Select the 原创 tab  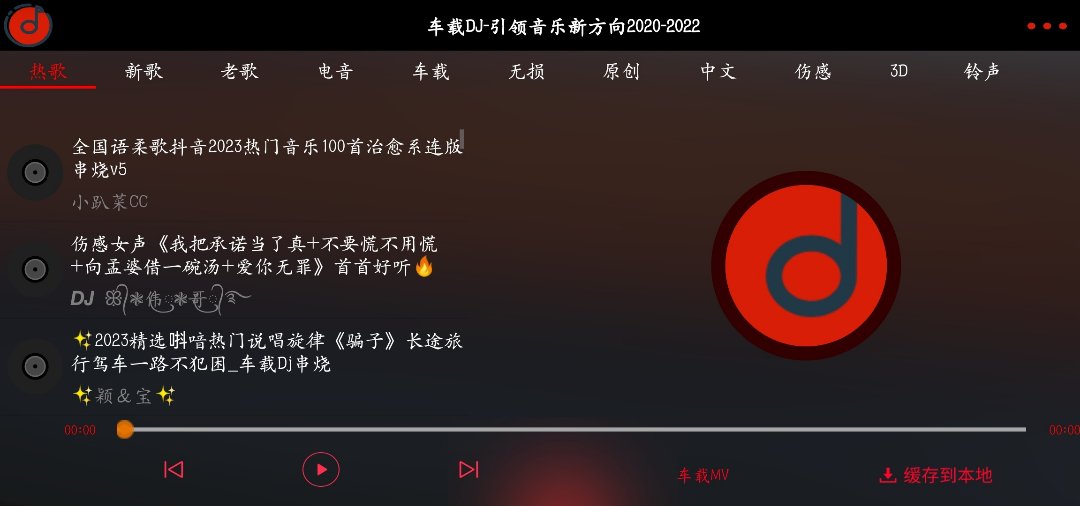pyautogui.click(x=622, y=72)
